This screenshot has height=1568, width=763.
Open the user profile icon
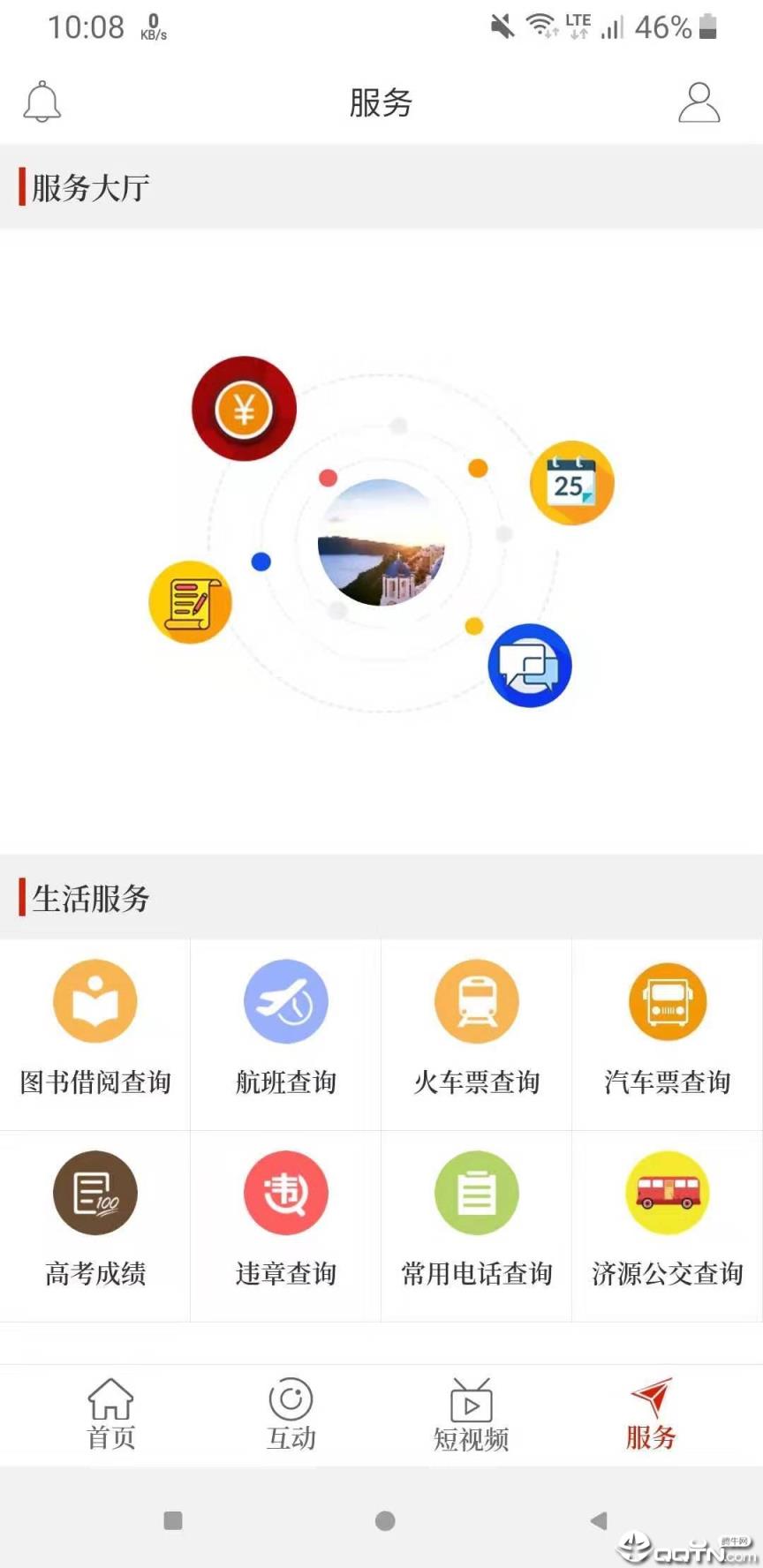coord(699,102)
